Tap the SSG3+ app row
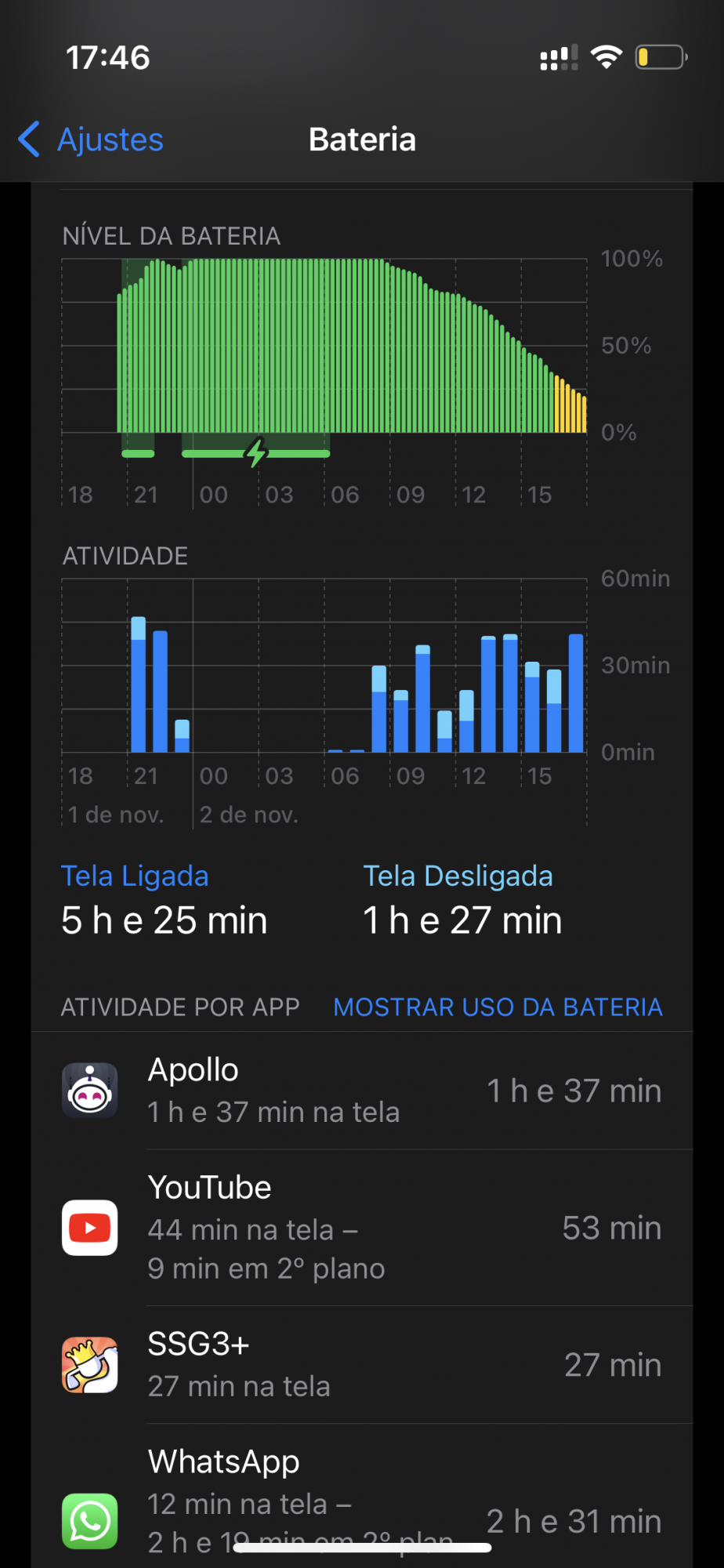 click(x=362, y=1365)
